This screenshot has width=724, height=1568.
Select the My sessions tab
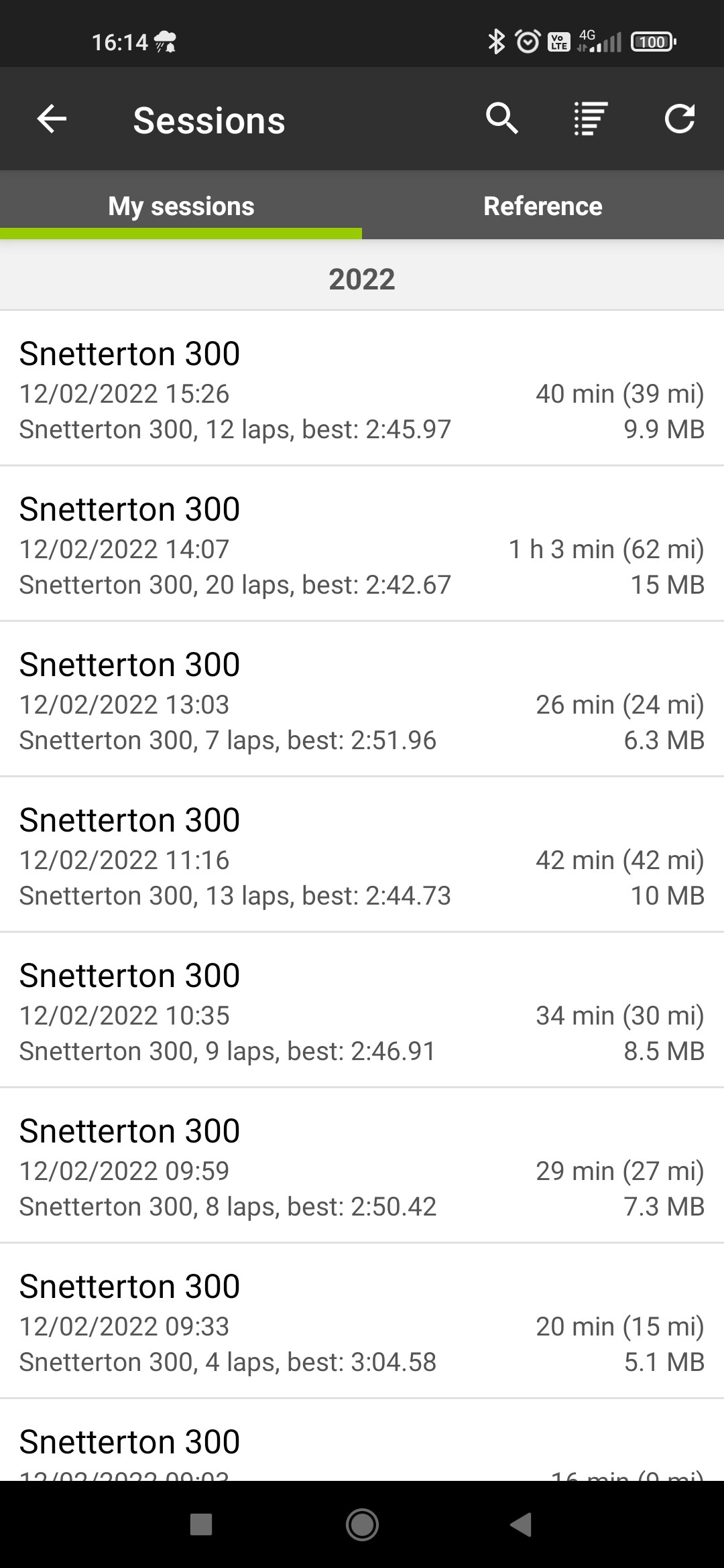[x=181, y=206]
